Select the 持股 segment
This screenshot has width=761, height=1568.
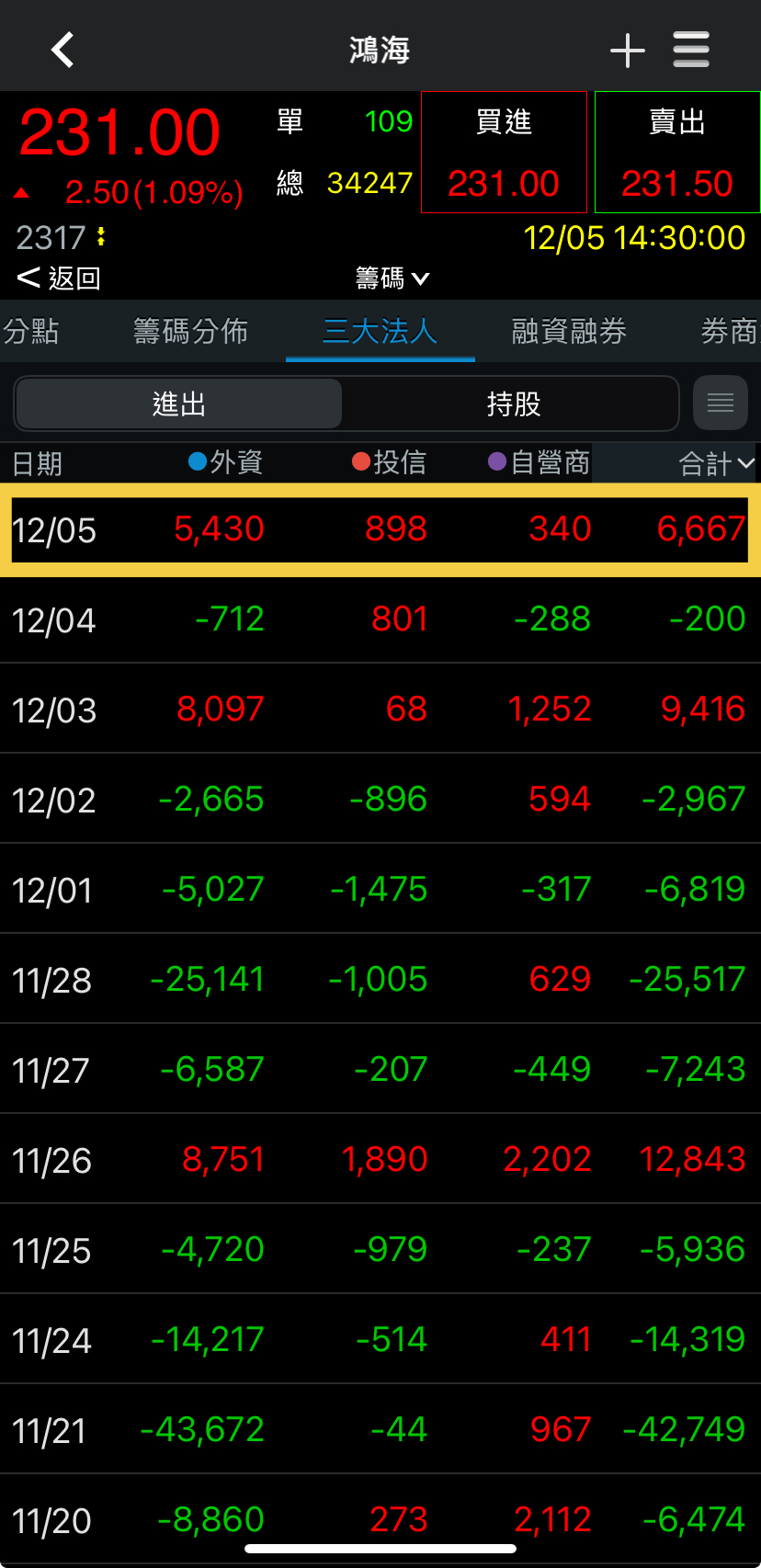[513, 403]
